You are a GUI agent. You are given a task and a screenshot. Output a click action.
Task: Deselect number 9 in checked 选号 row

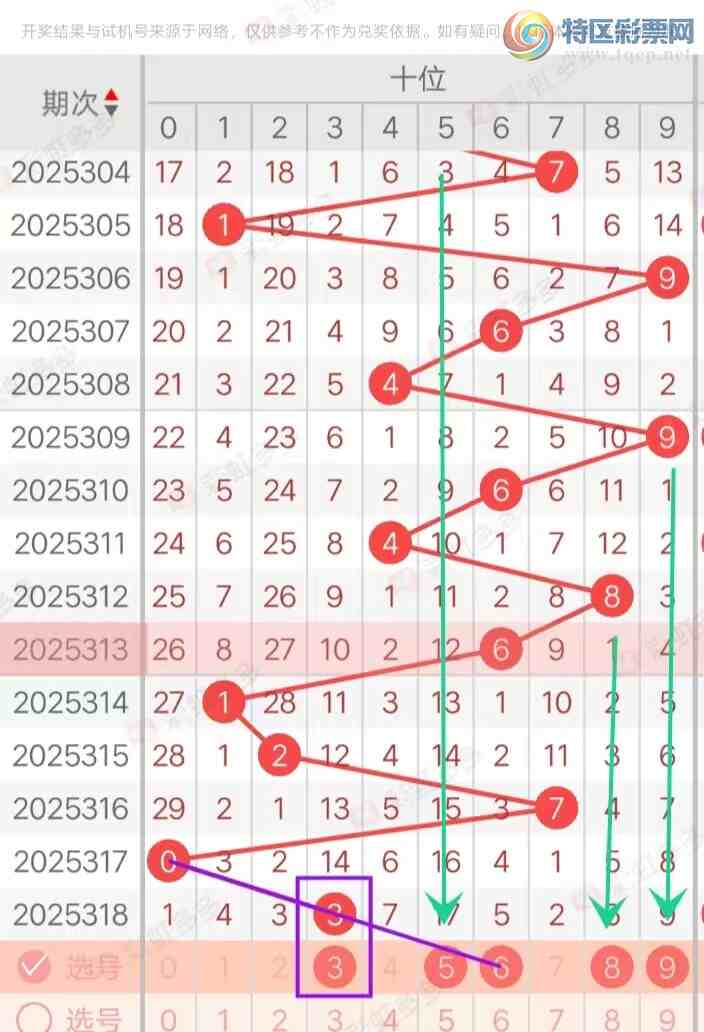click(667, 968)
